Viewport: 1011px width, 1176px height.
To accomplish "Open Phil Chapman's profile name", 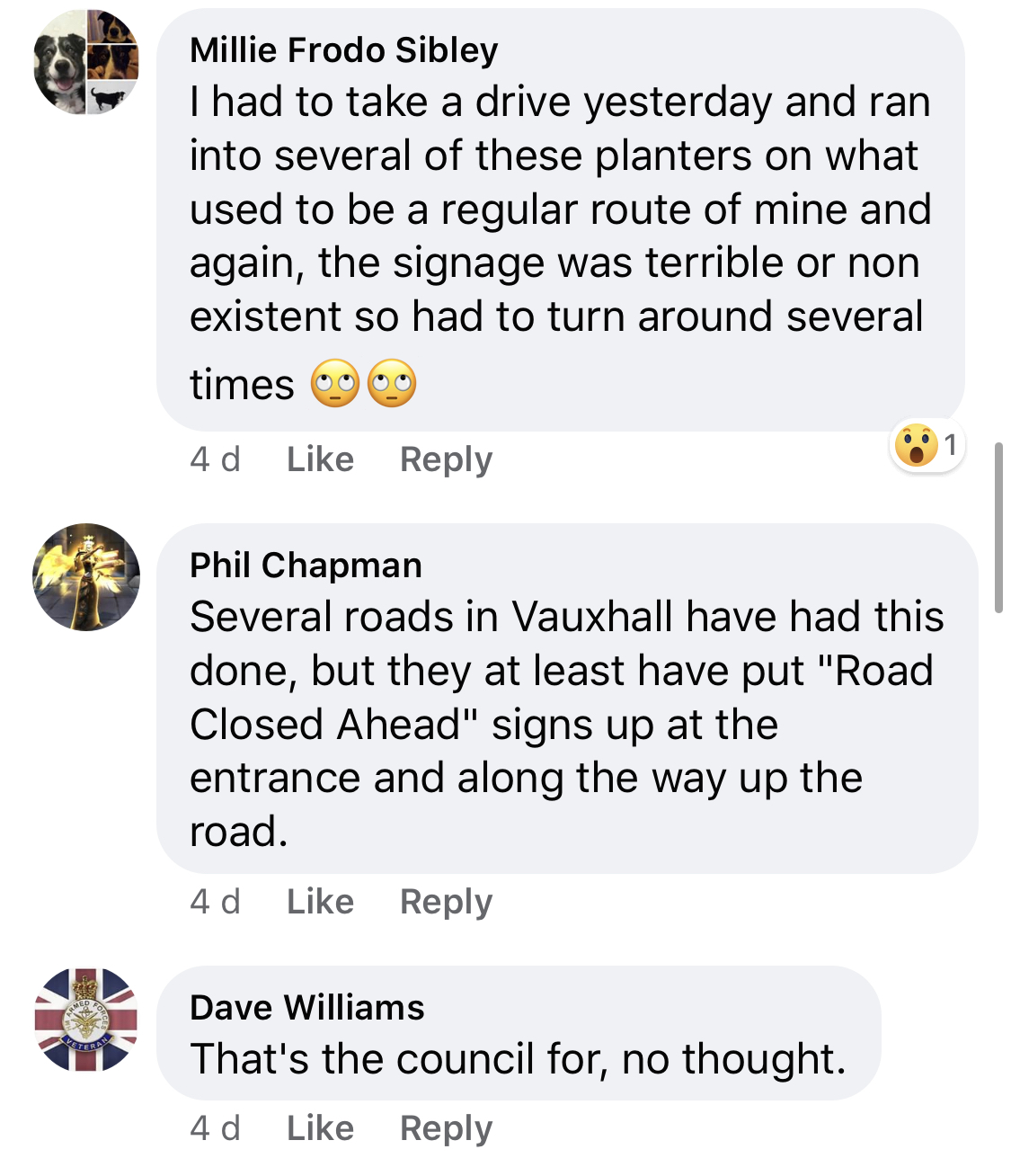I will [x=306, y=566].
